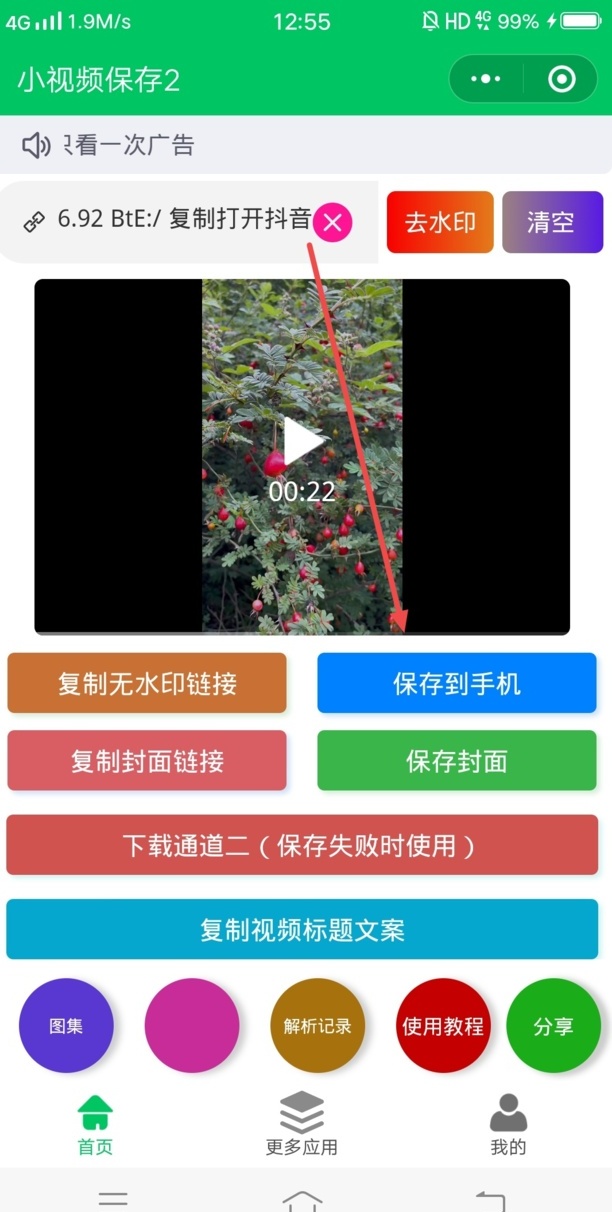Tap 保存到手机 to save the video
Image resolution: width=612 pixels, height=1212 pixels.
coord(457,684)
